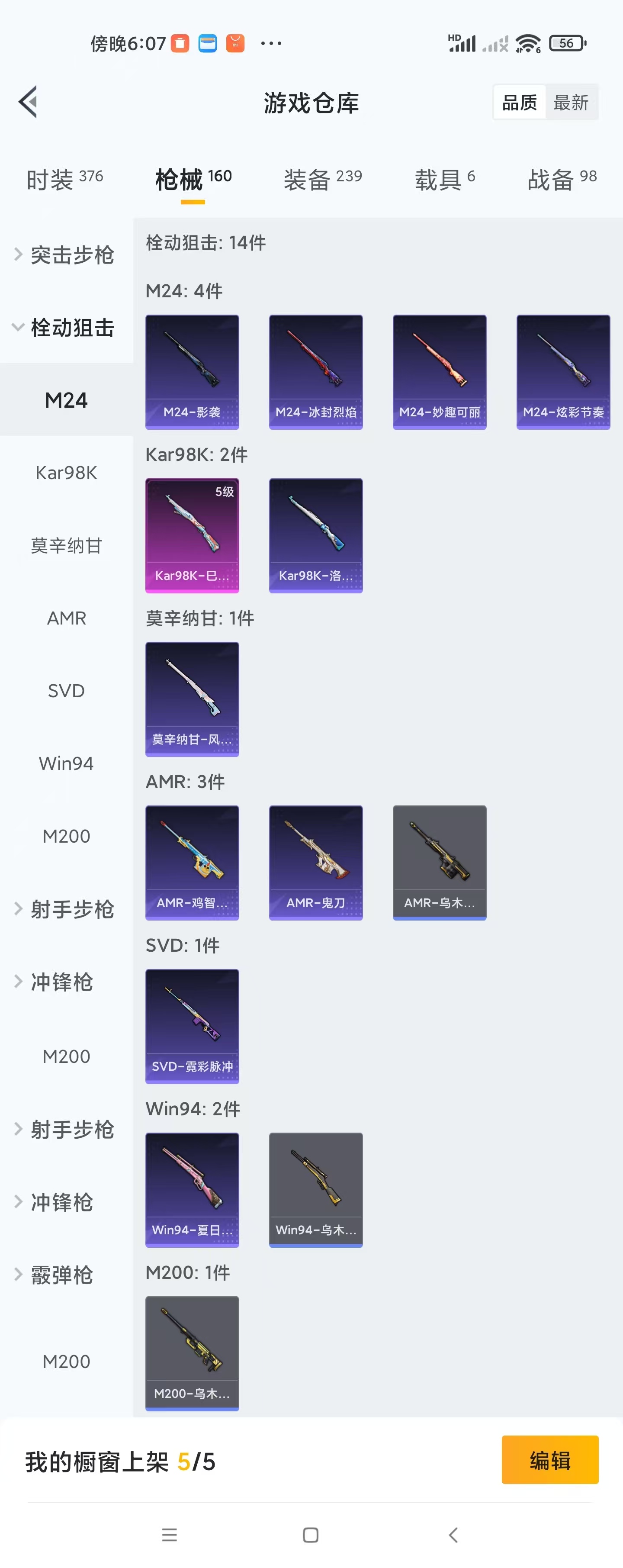The height and width of the screenshot is (1568, 623).
Task: Go back using the top-left arrow
Action: click(28, 102)
